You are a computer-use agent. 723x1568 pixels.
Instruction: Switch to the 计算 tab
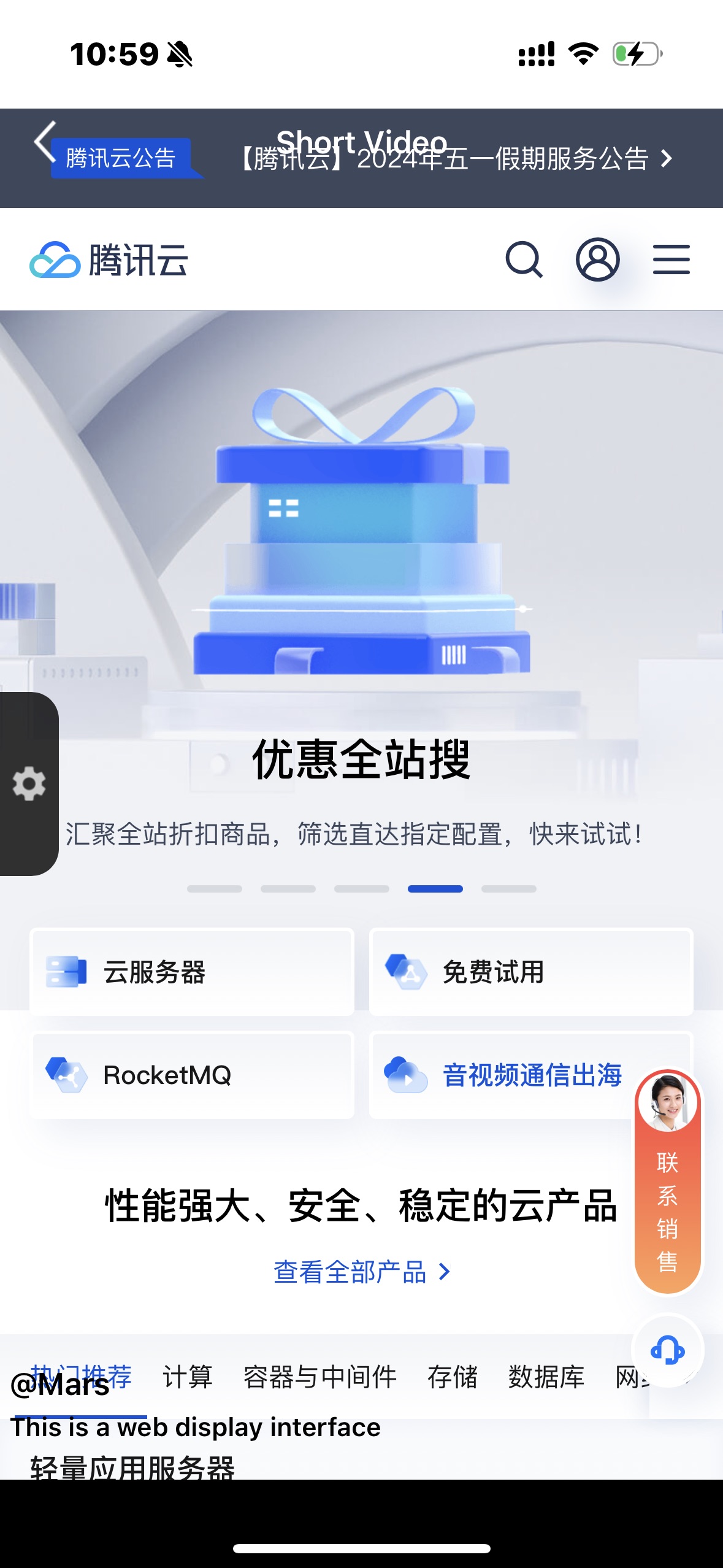pyautogui.click(x=187, y=1377)
